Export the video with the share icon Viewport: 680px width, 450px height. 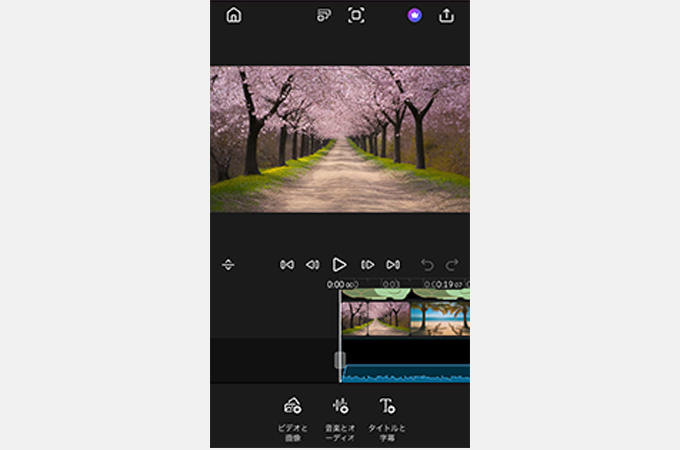tap(447, 15)
